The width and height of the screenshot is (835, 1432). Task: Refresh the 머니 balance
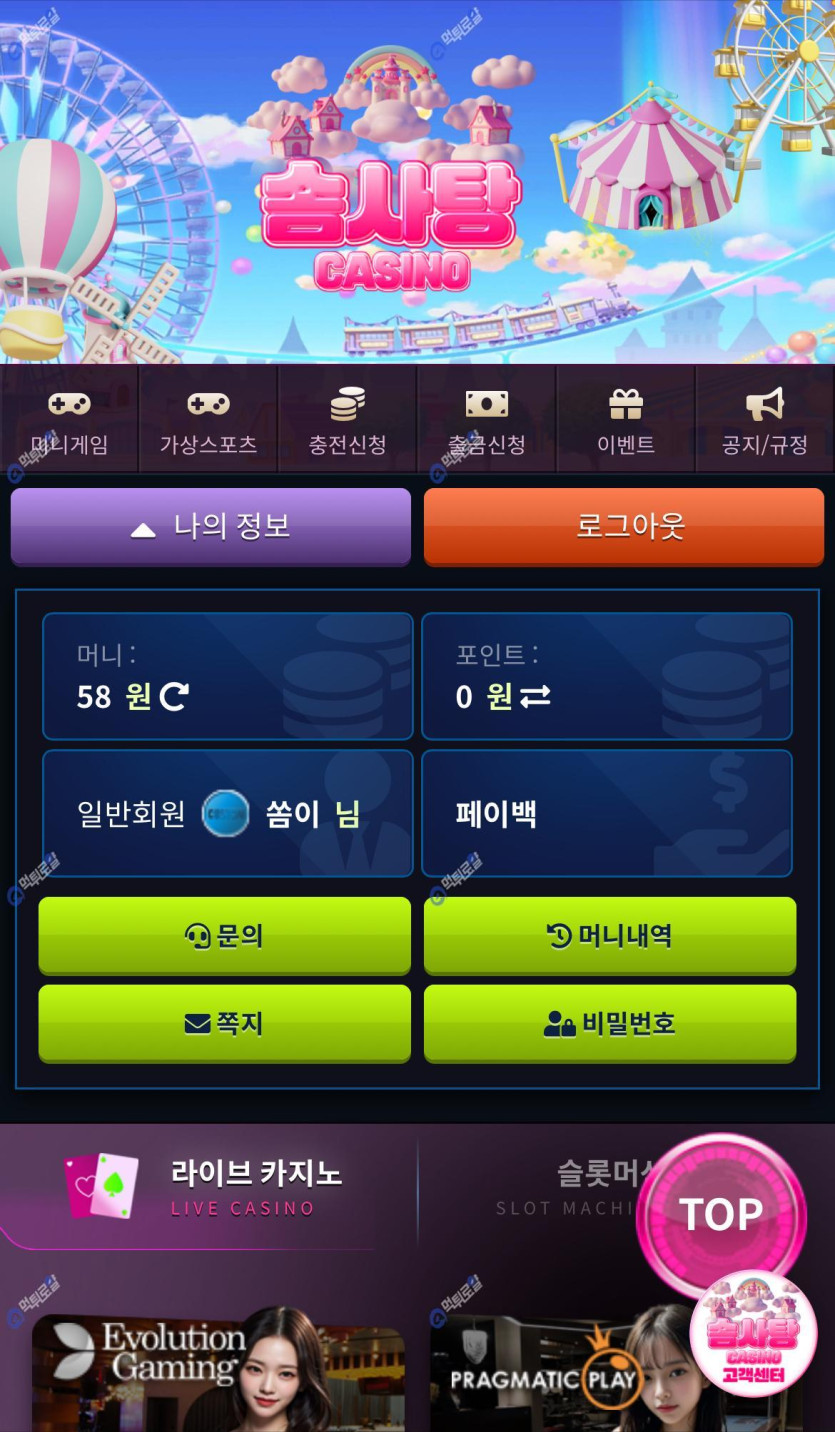click(175, 696)
